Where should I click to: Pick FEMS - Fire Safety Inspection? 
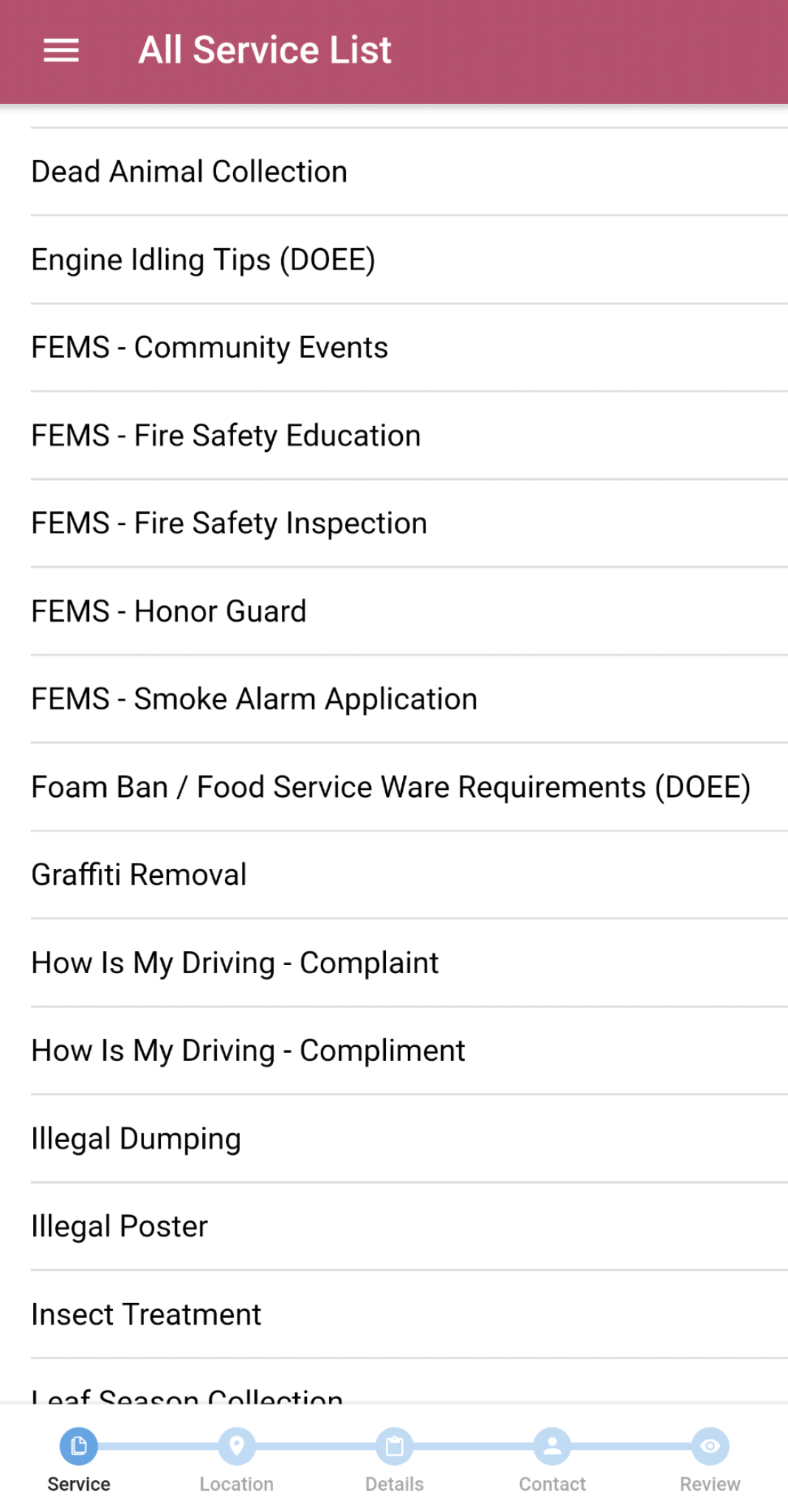[229, 522]
